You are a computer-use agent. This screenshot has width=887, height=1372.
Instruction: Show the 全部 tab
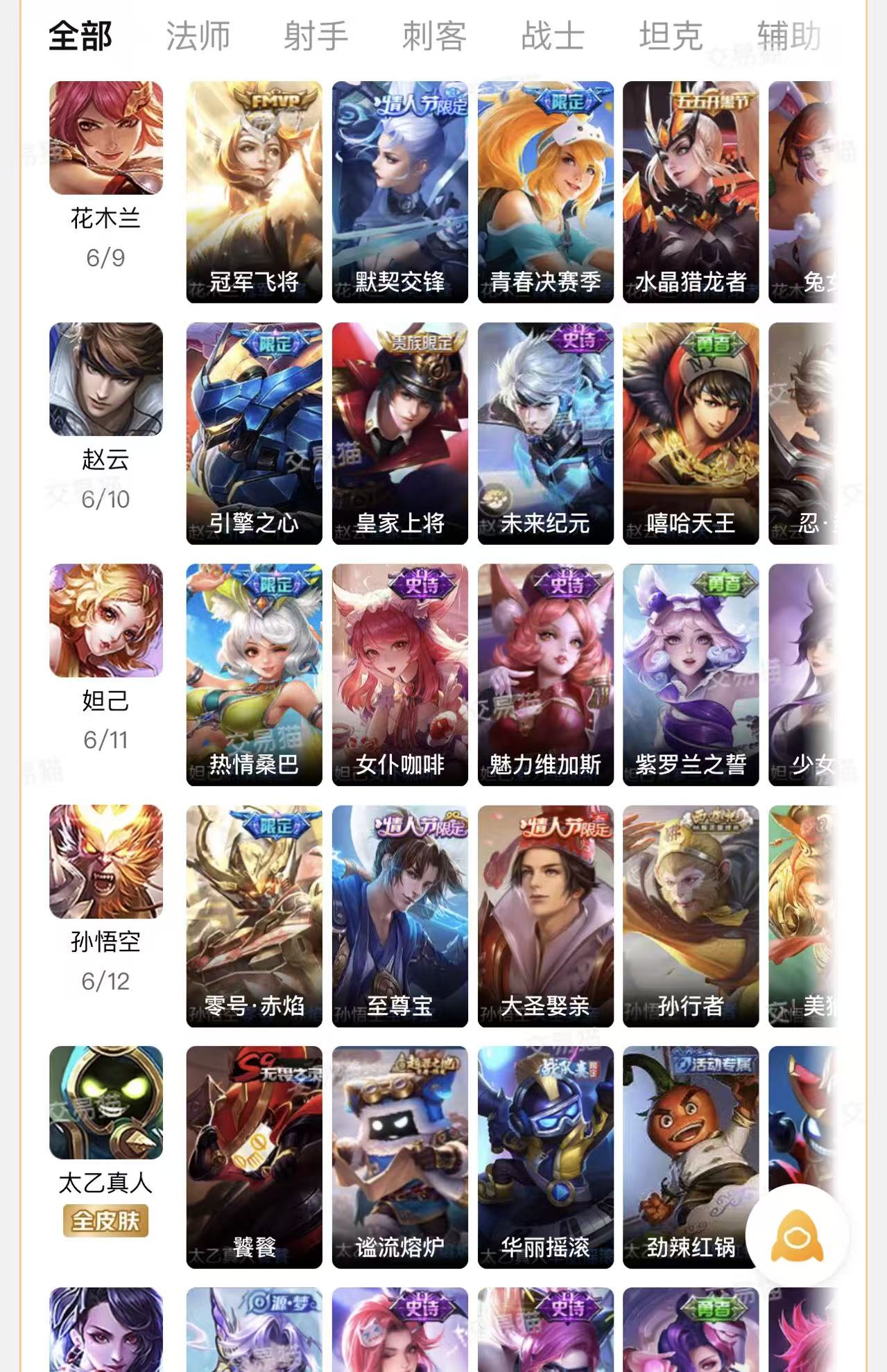(80, 36)
